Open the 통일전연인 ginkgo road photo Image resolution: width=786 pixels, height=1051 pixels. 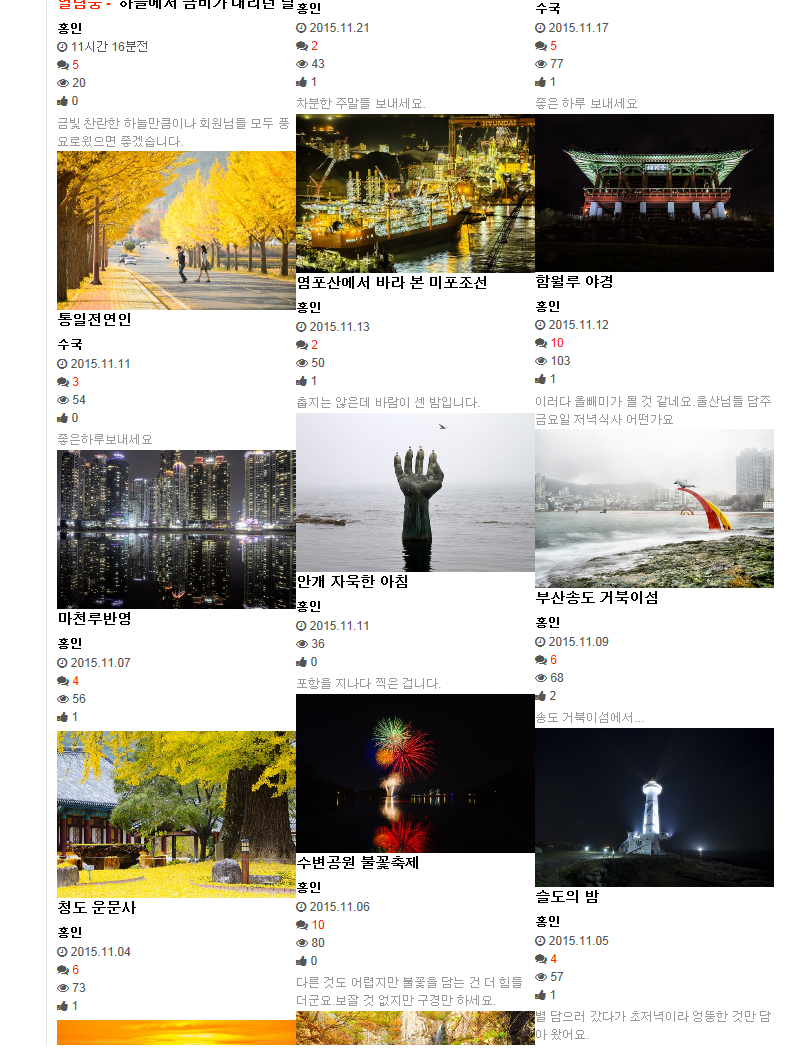176,230
